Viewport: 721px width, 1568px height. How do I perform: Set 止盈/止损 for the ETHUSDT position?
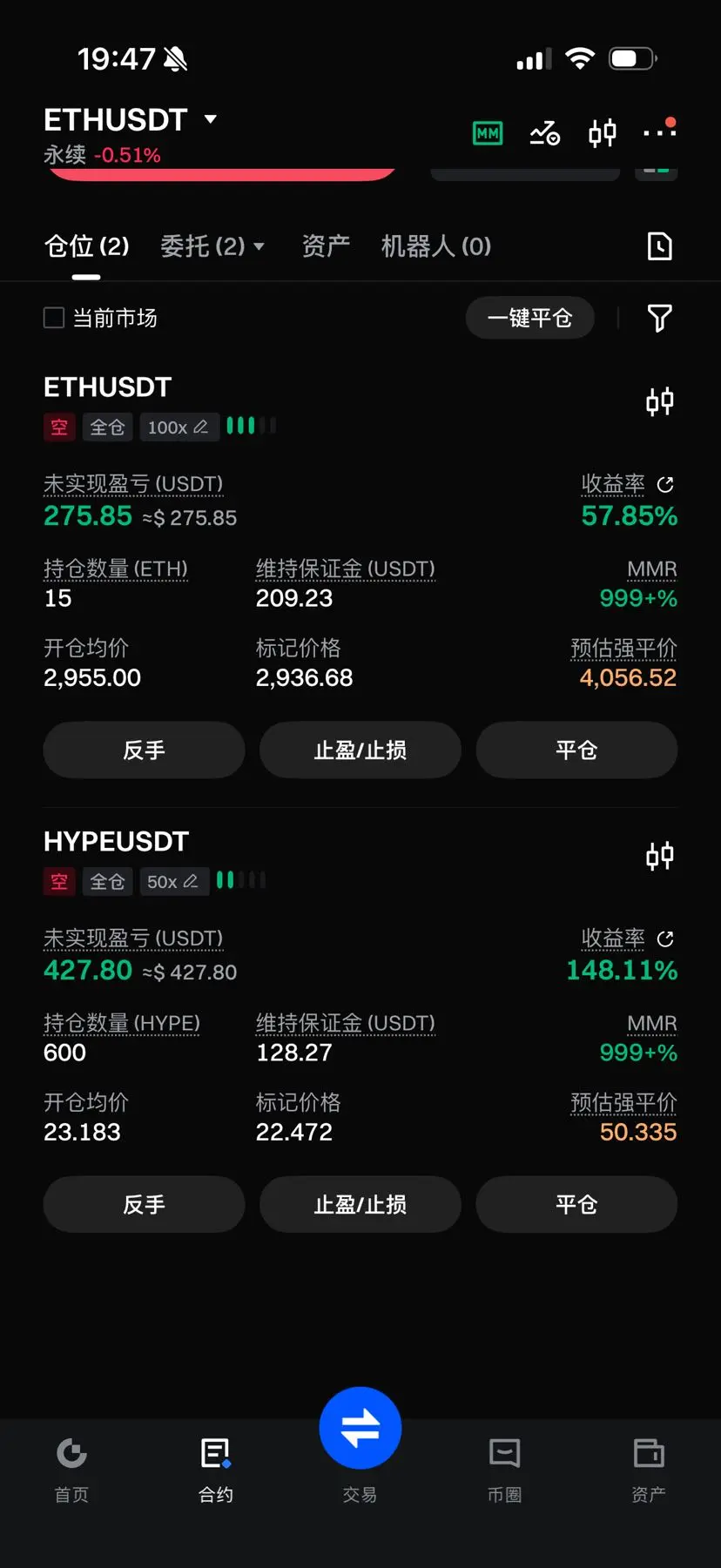(x=360, y=750)
